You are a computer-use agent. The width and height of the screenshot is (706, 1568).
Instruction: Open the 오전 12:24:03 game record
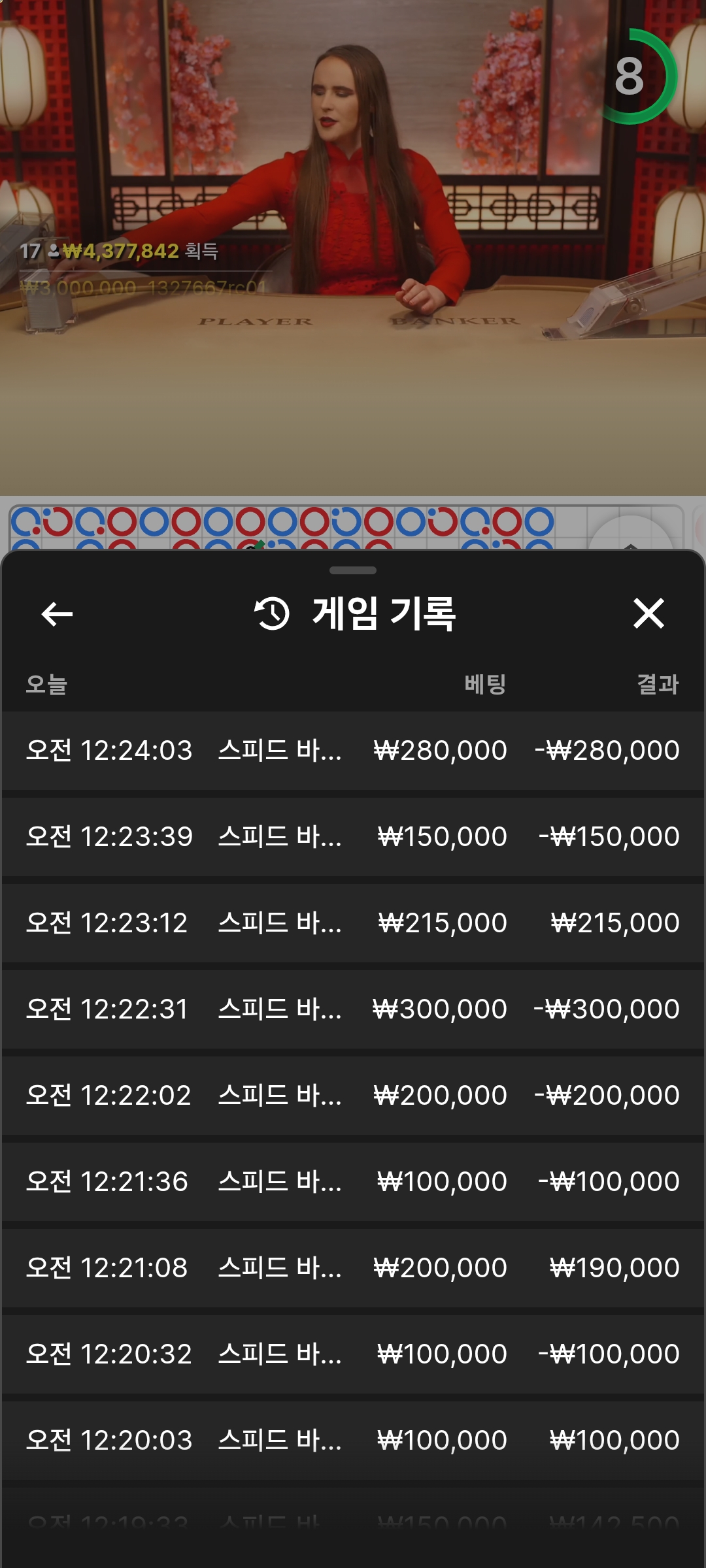click(353, 751)
